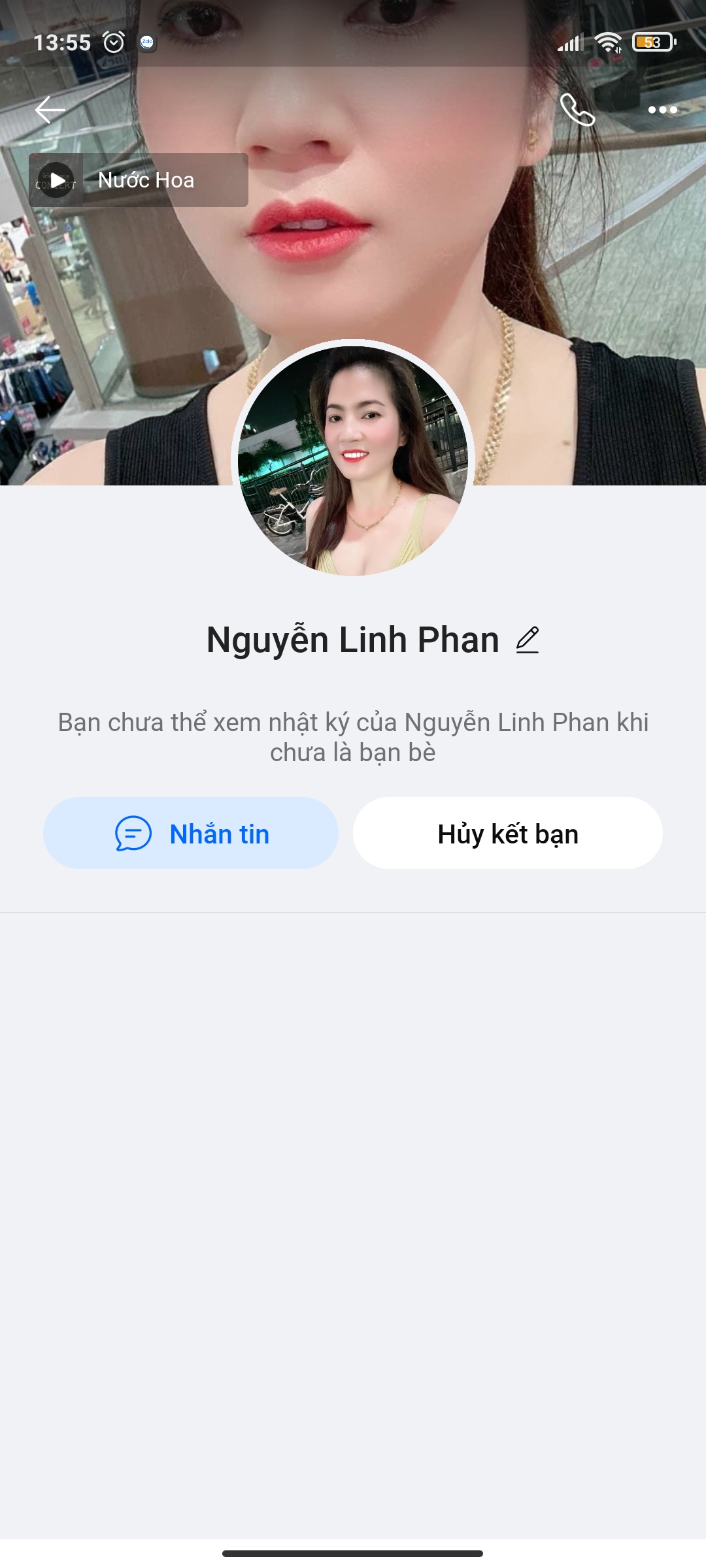
Task: Open the circular profile avatar
Action: (x=353, y=460)
